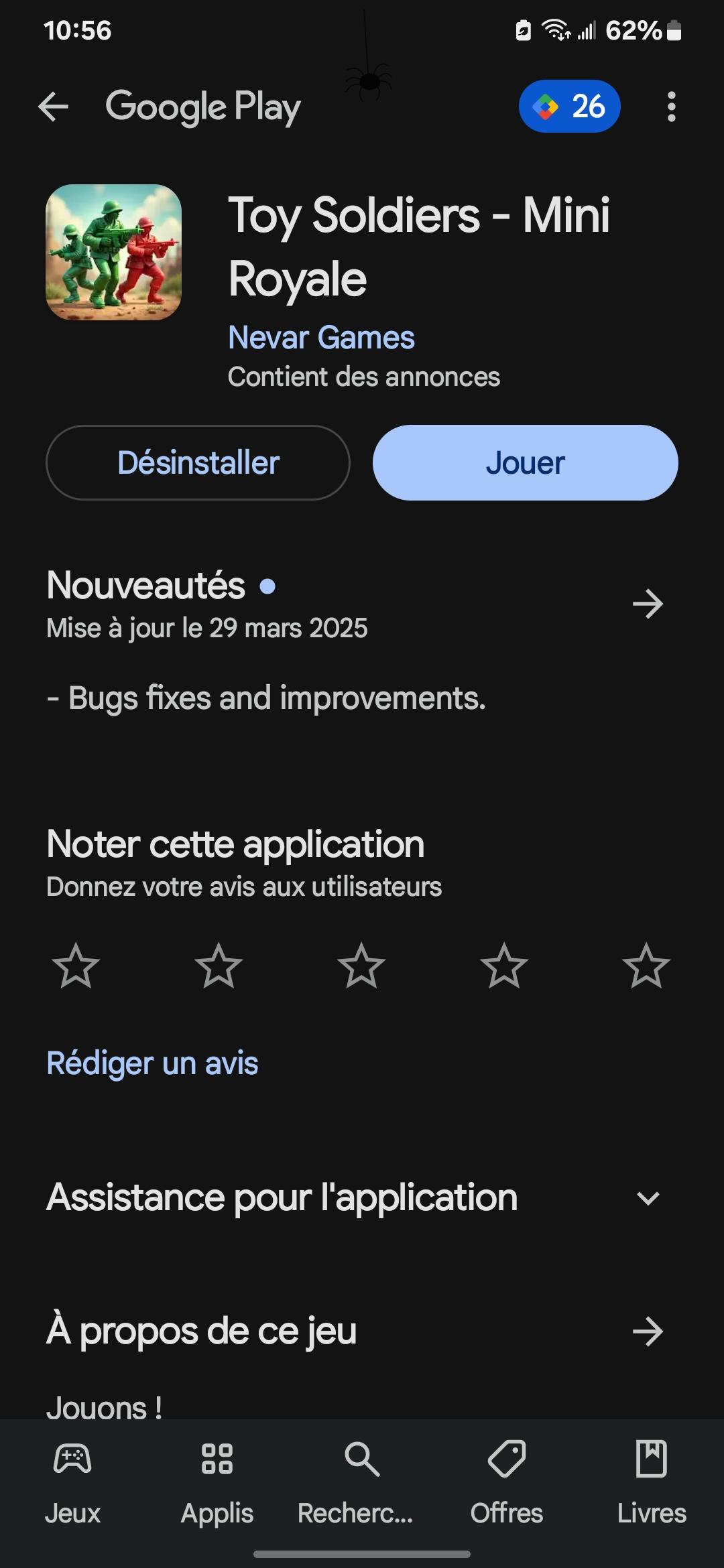Give five stars by tapping last star
Viewport: 724px width, 1568px height.
pyautogui.click(x=646, y=967)
